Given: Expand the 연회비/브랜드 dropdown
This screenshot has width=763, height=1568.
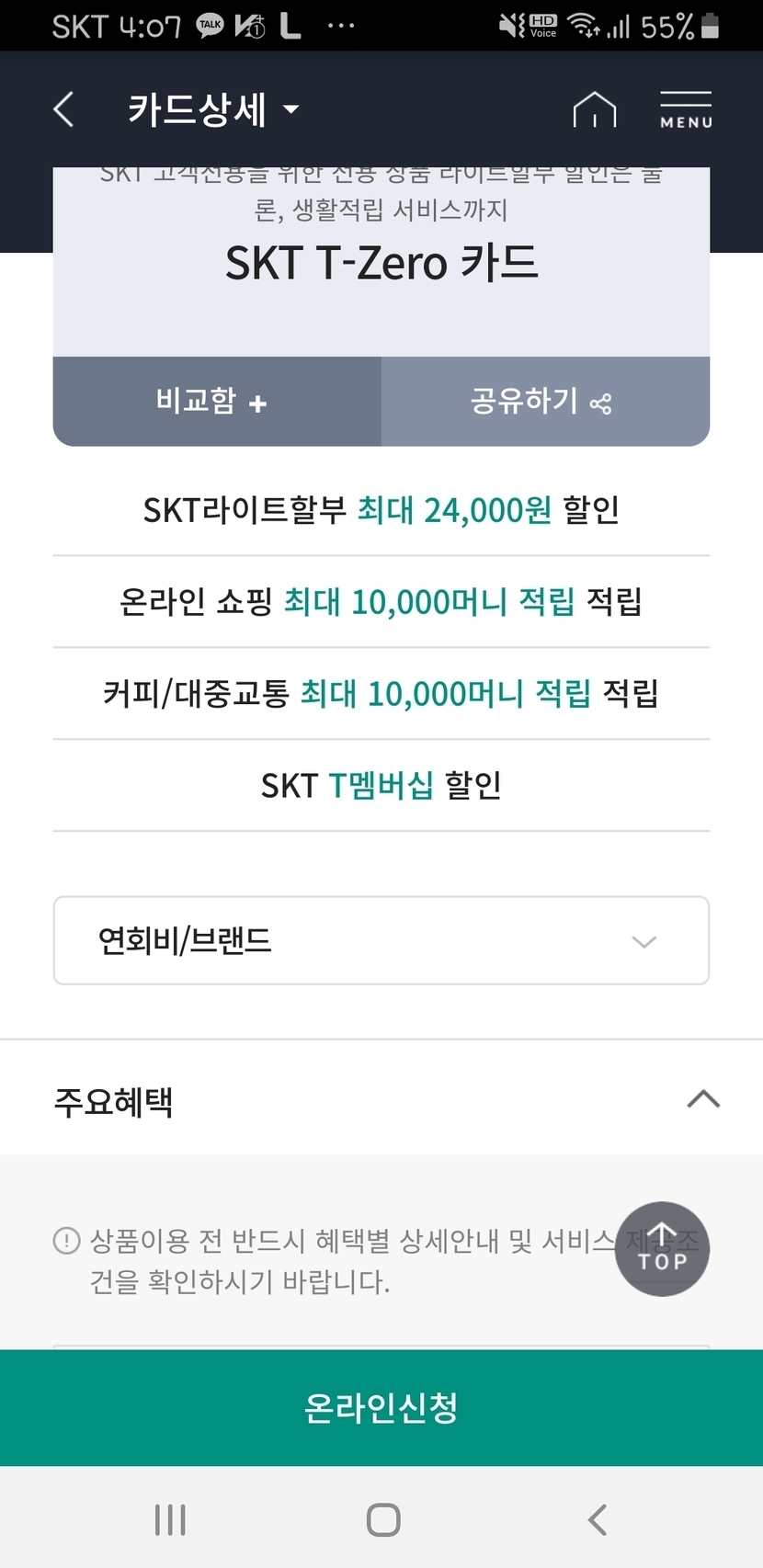Looking at the screenshot, I should pyautogui.click(x=381, y=940).
